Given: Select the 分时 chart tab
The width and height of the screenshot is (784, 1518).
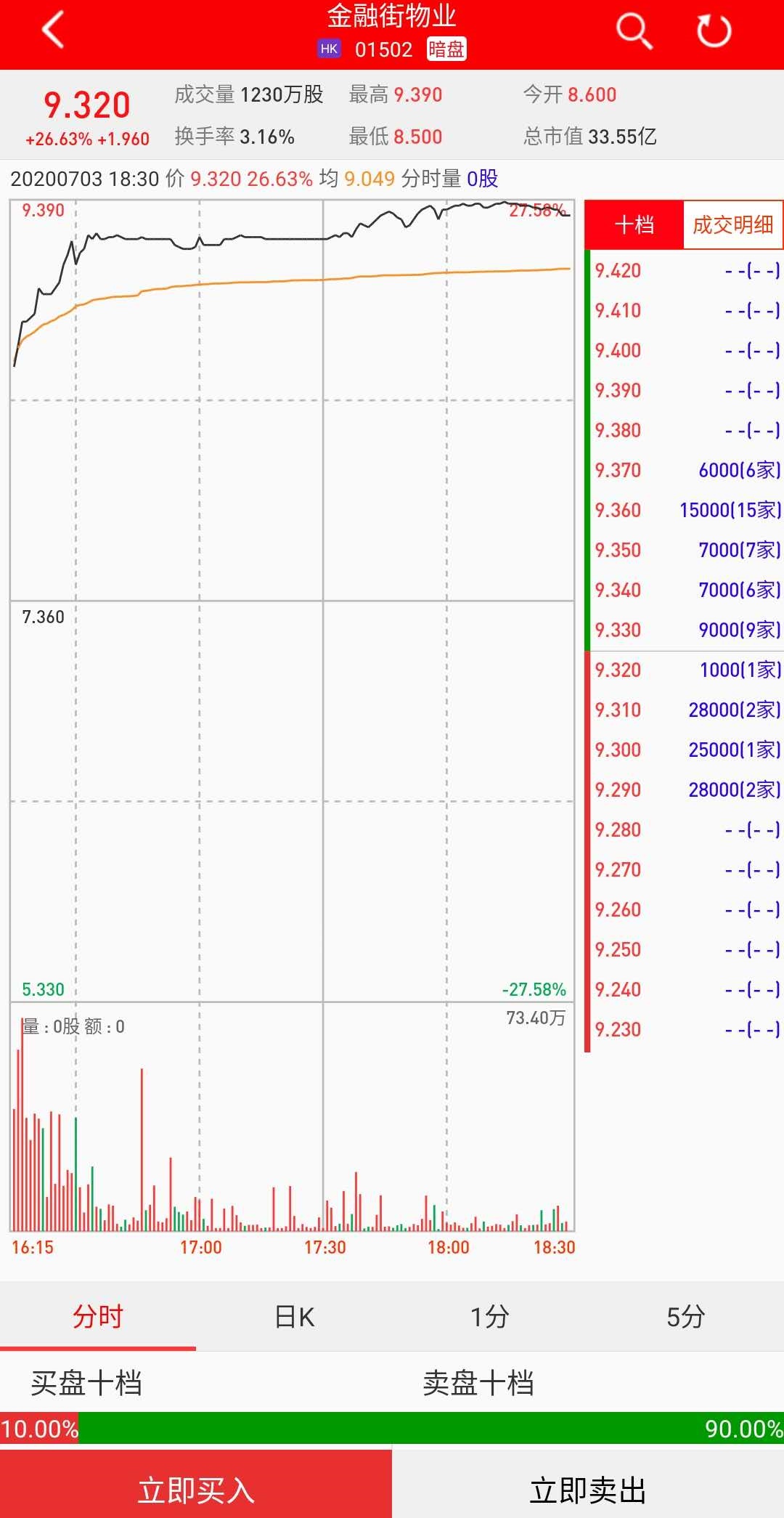Looking at the screenshot, I should (x=98, y=1316).
